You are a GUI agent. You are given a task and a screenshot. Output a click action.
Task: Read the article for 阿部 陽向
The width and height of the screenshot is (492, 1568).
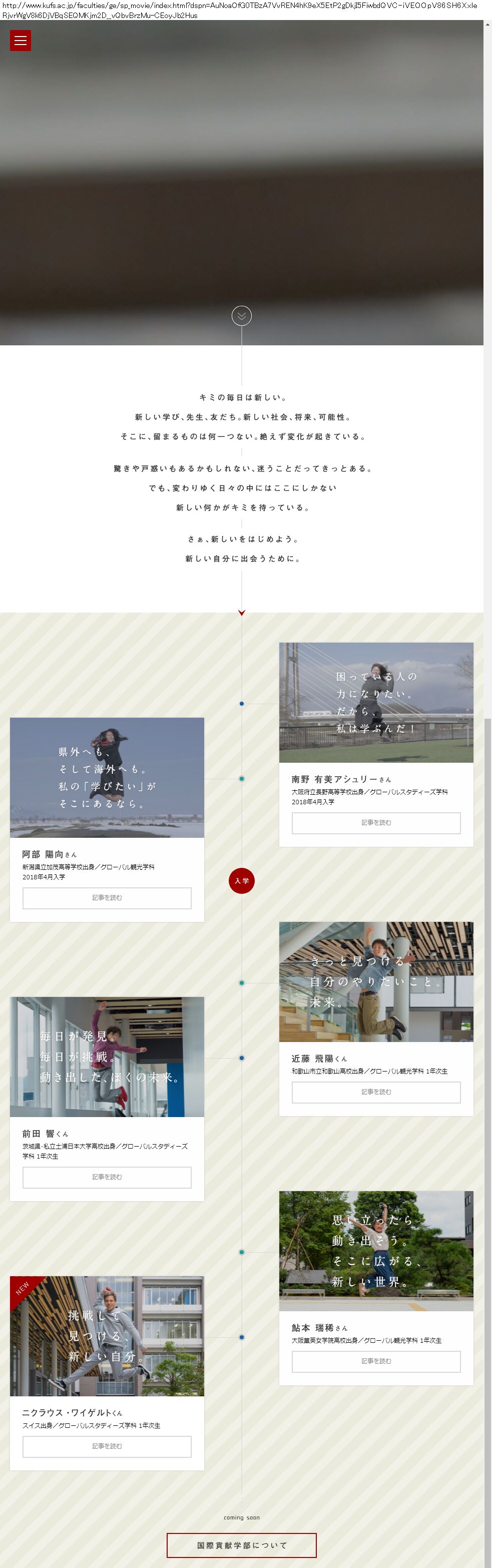tap(107, 898)
